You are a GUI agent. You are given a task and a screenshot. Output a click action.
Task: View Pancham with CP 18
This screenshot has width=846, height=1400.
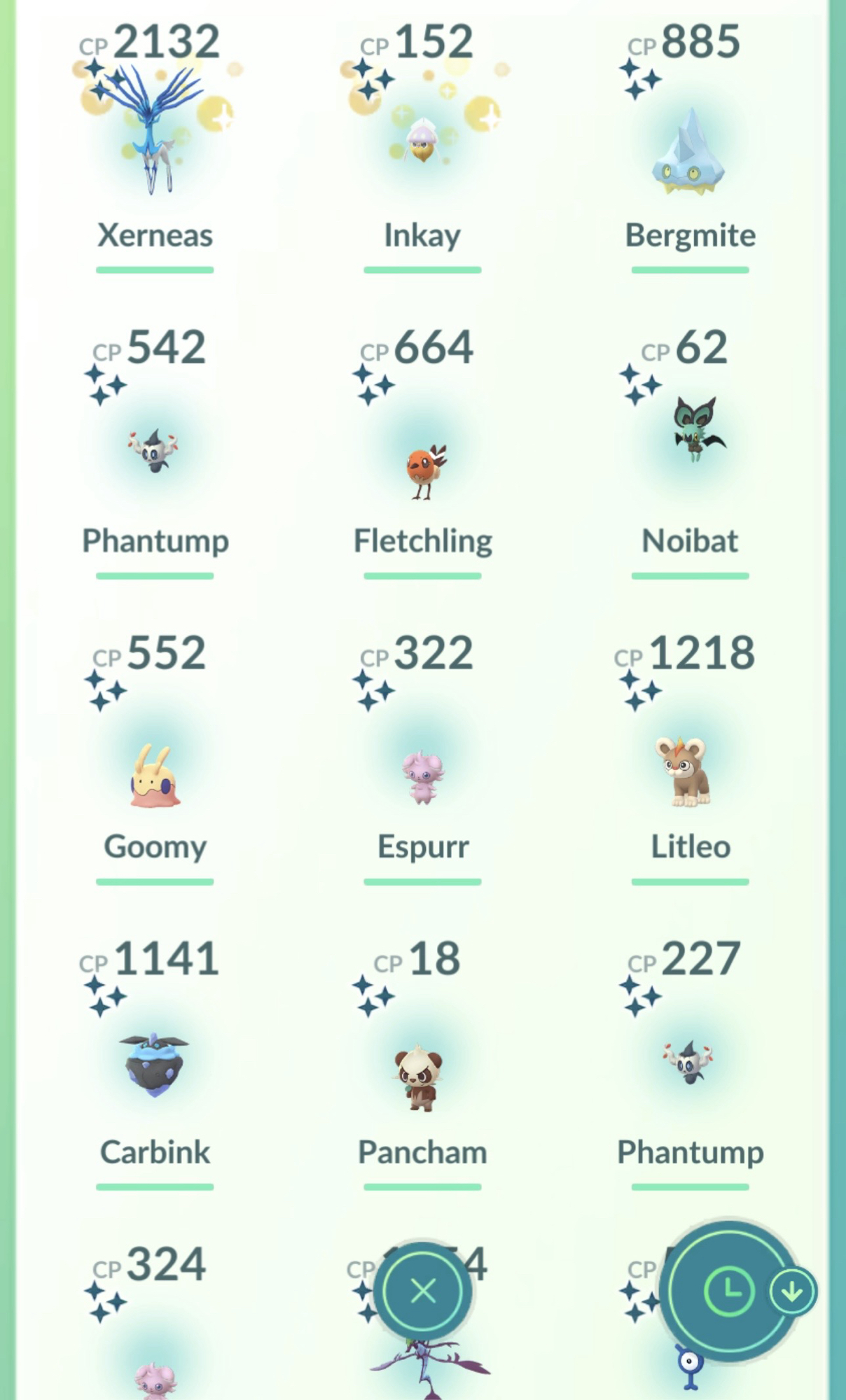(x=422, y=1078)
